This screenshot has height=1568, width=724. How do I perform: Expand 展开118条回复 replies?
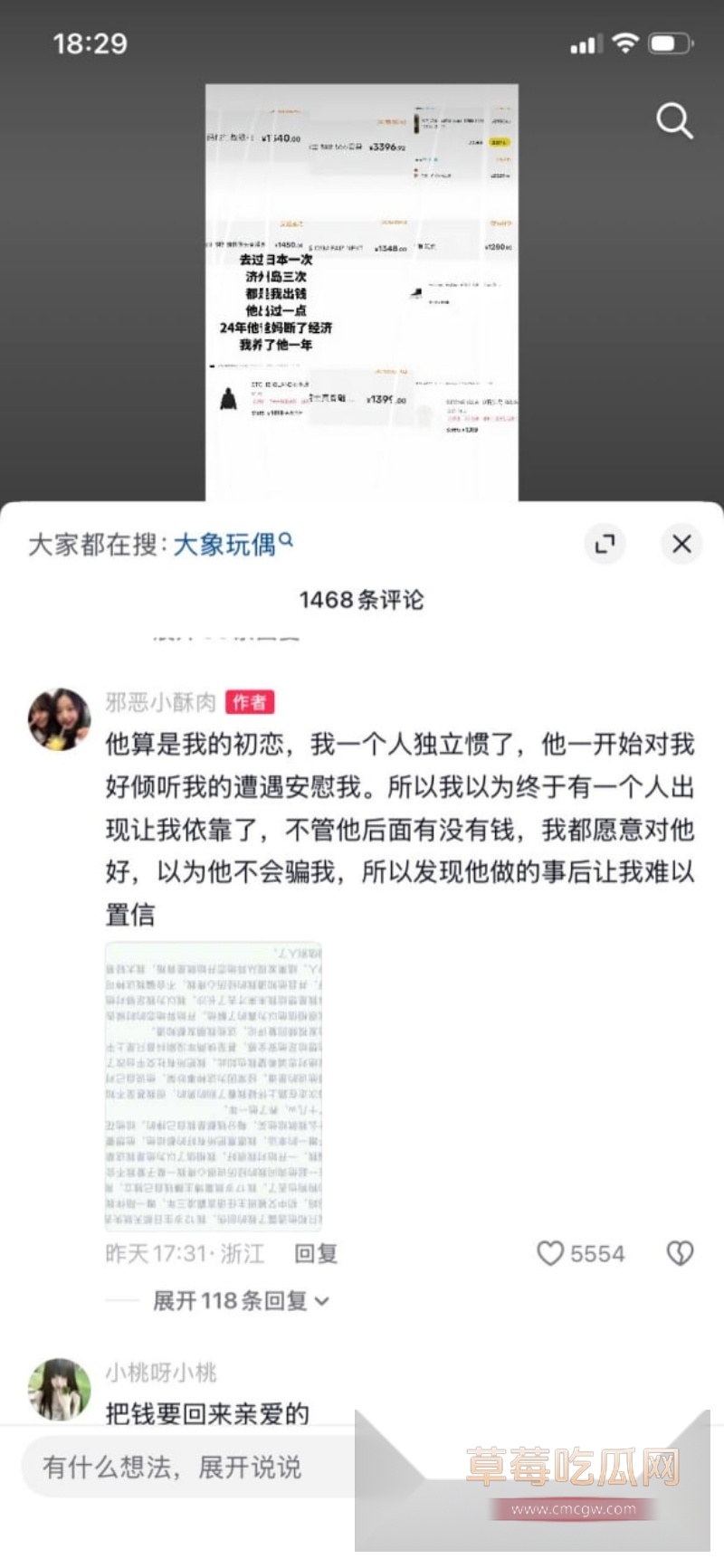coord(240,1301)
